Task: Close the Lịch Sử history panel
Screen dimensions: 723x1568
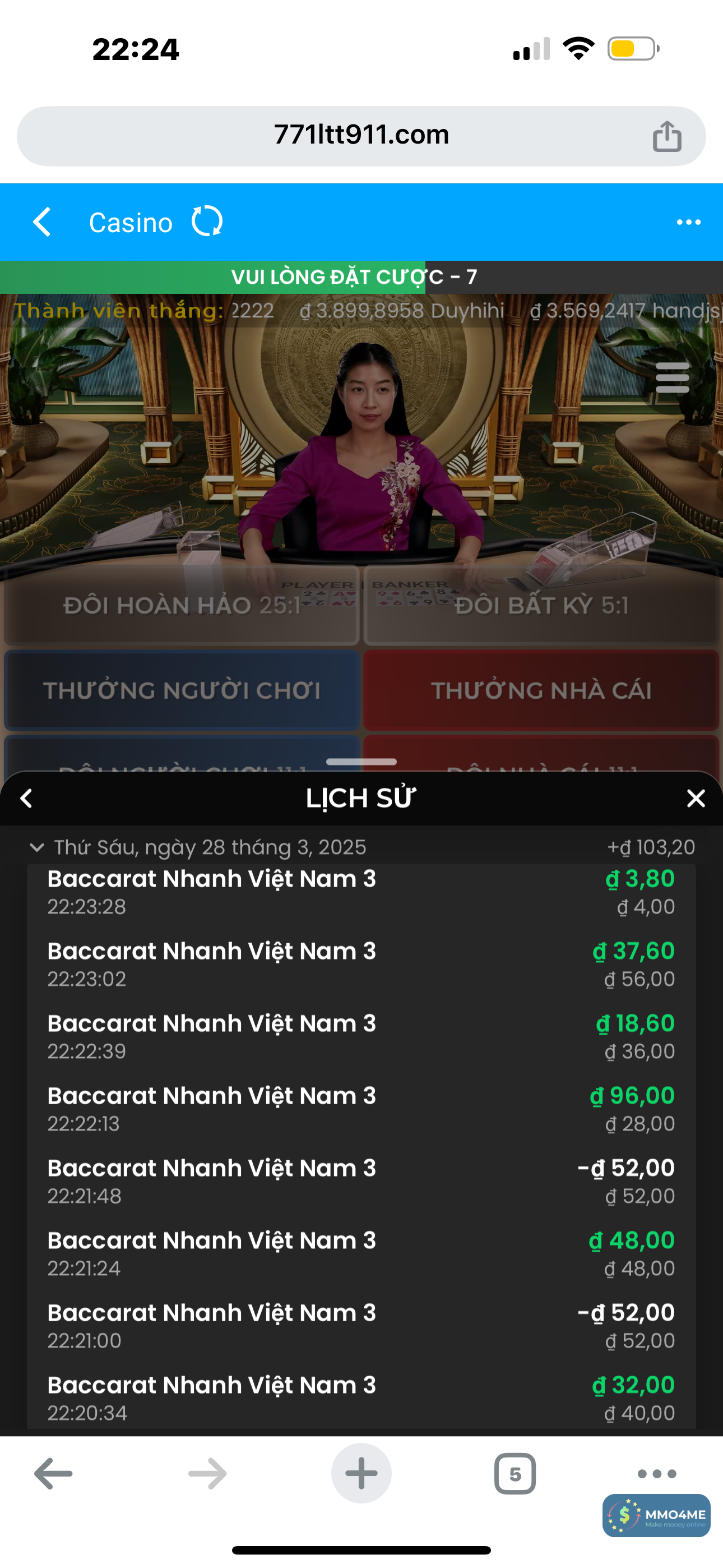Action: 696,798
